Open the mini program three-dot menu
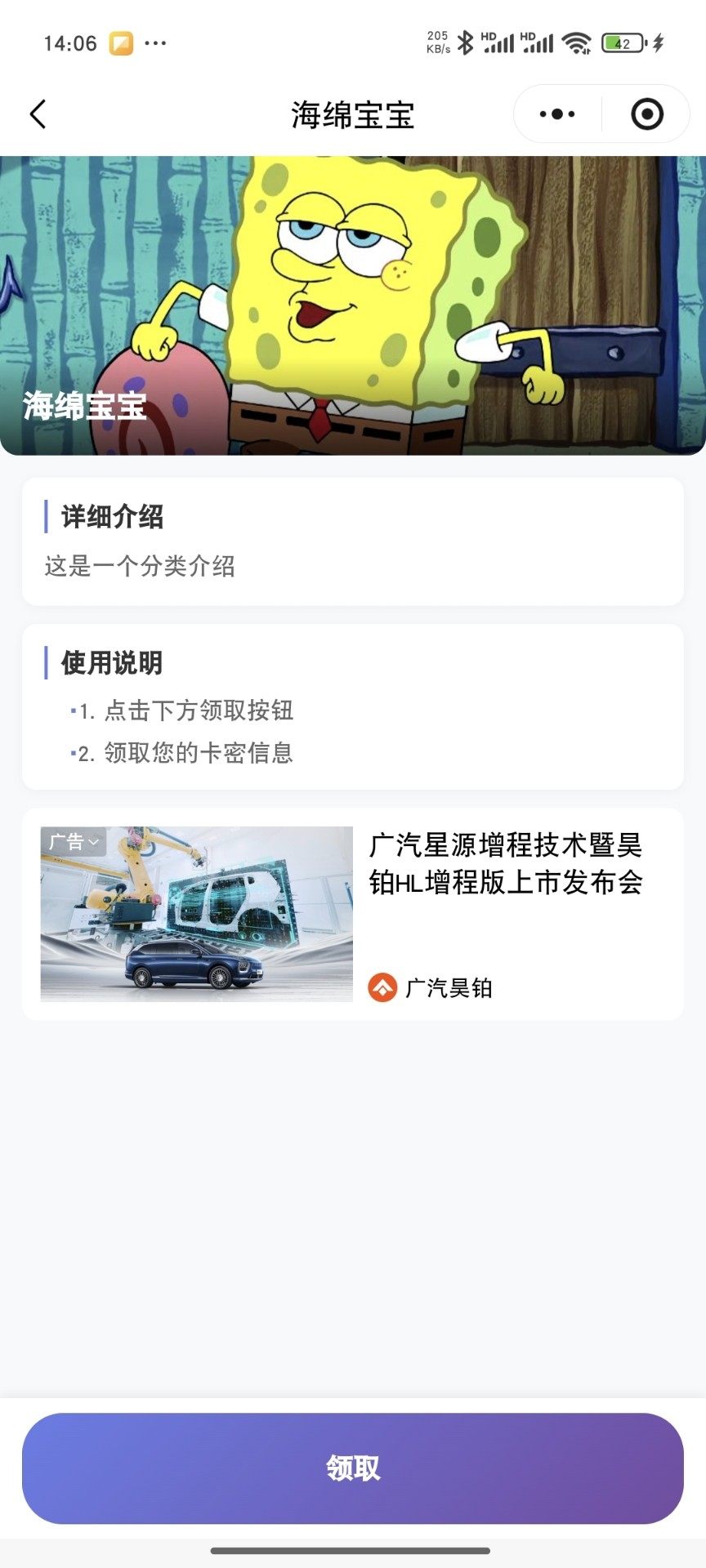The height and width of the screenshot is (1568, 706). tap(557, 114)
